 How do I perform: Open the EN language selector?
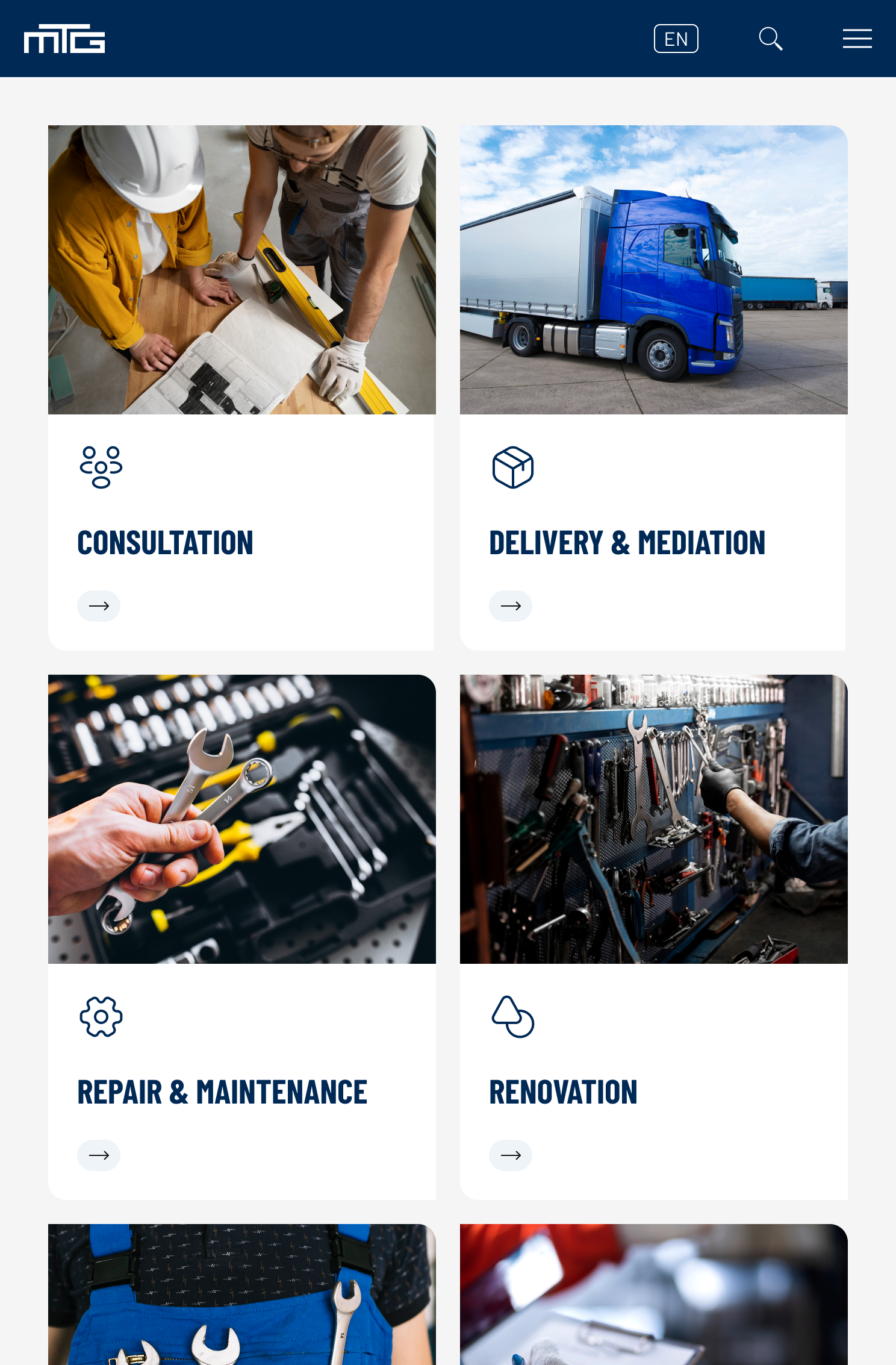(x=676, y=39)
